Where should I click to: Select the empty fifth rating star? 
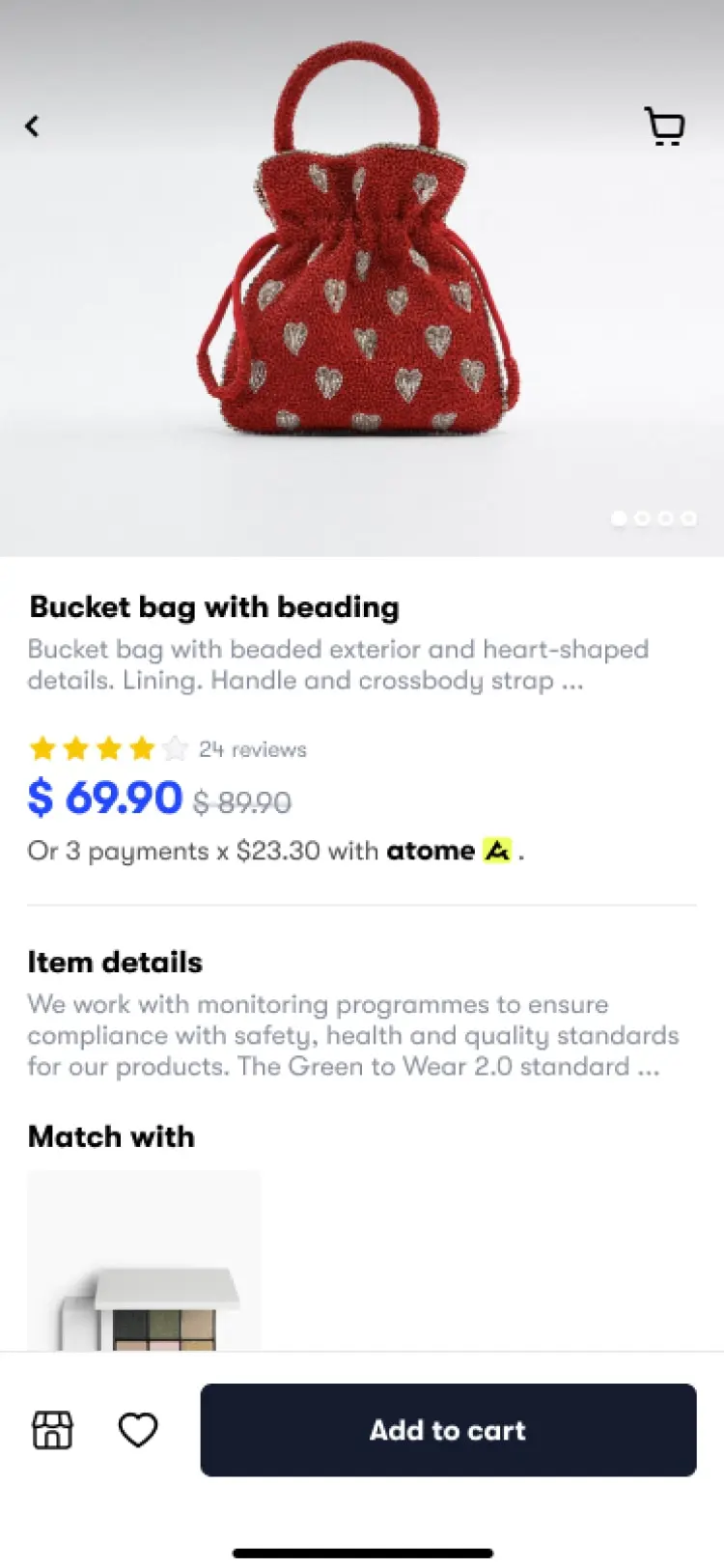(175, 748)
